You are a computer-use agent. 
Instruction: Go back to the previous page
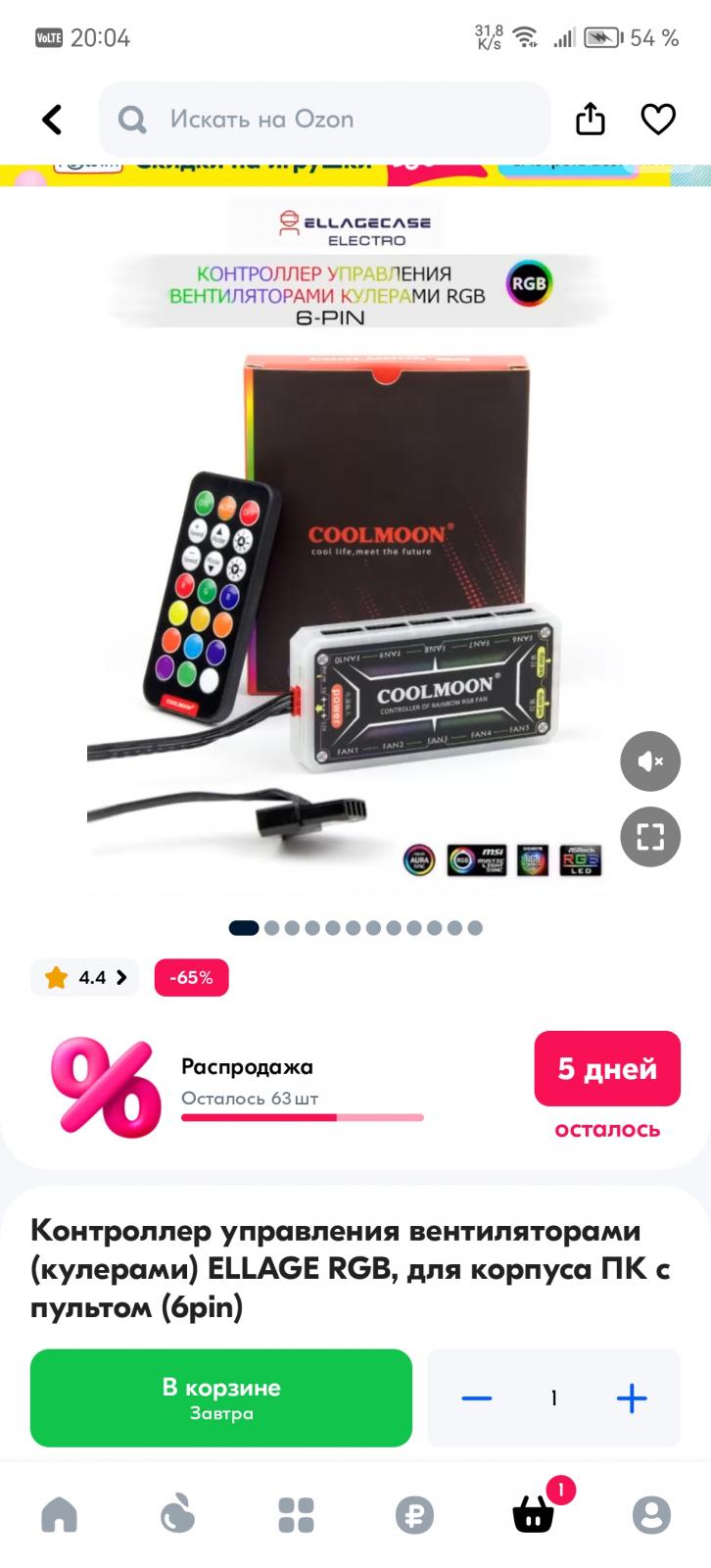coord(52,120)
